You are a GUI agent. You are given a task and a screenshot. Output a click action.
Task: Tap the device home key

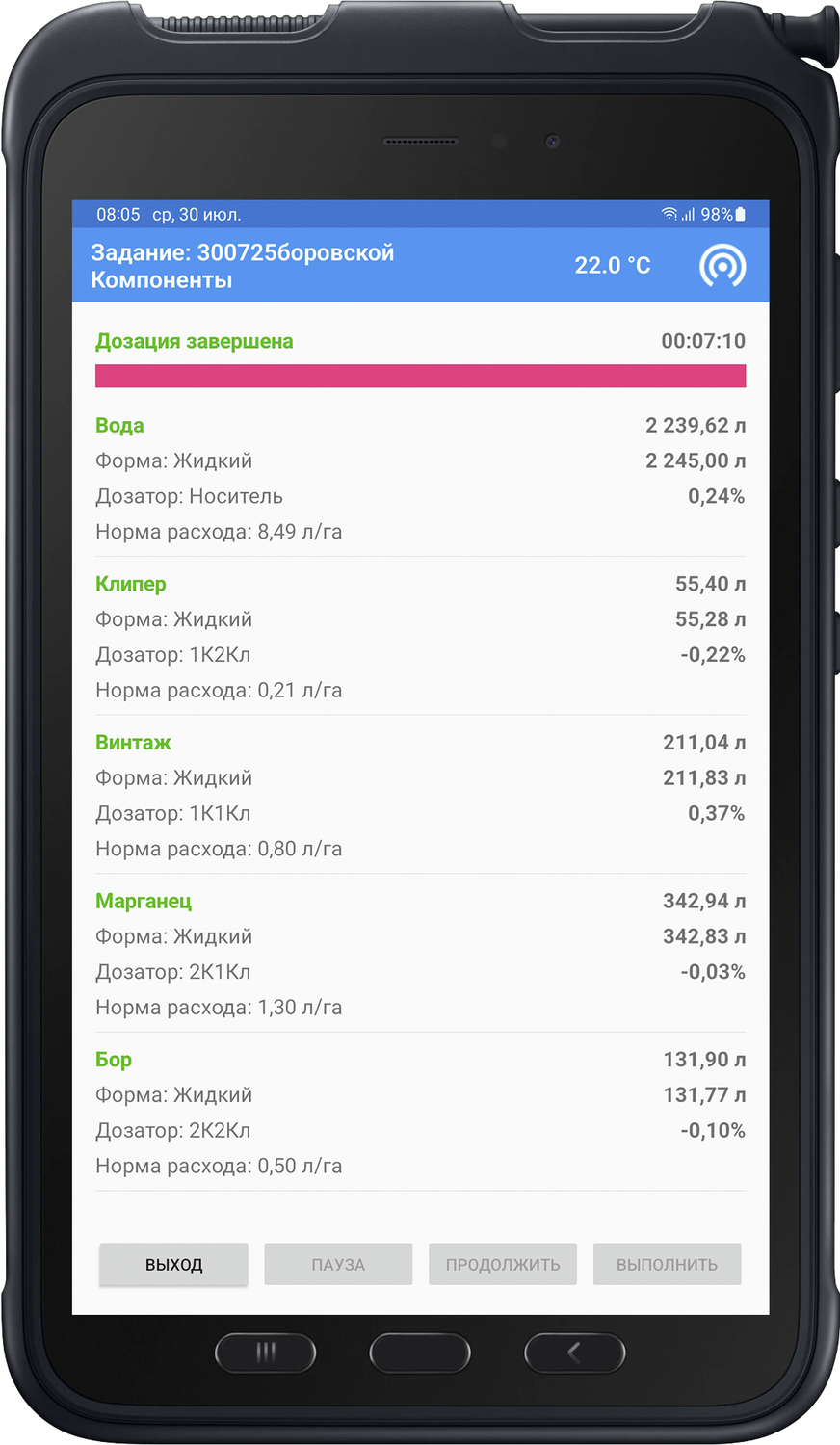click(420, 1353)
